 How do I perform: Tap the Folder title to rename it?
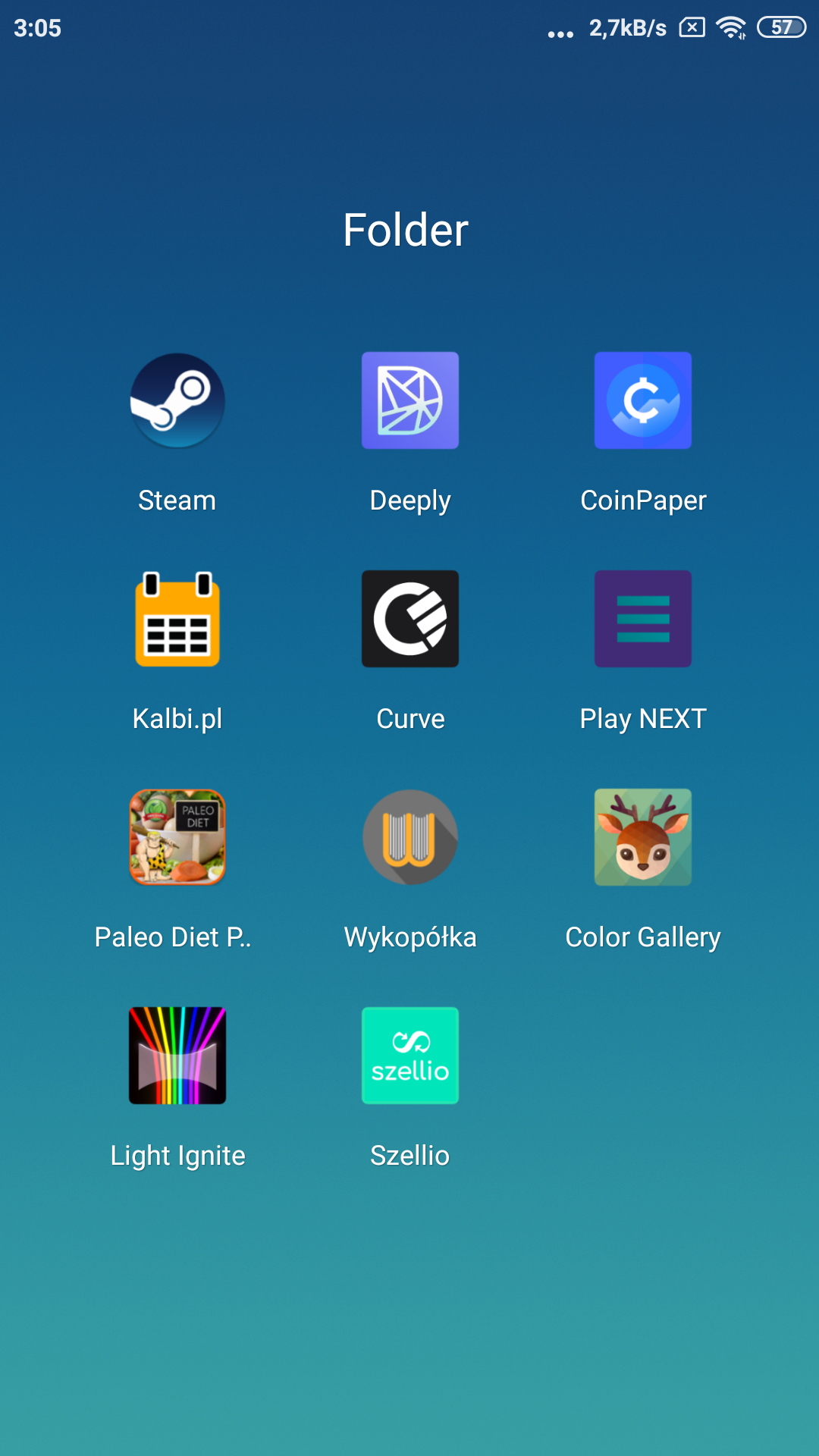(x=406, y=230)
